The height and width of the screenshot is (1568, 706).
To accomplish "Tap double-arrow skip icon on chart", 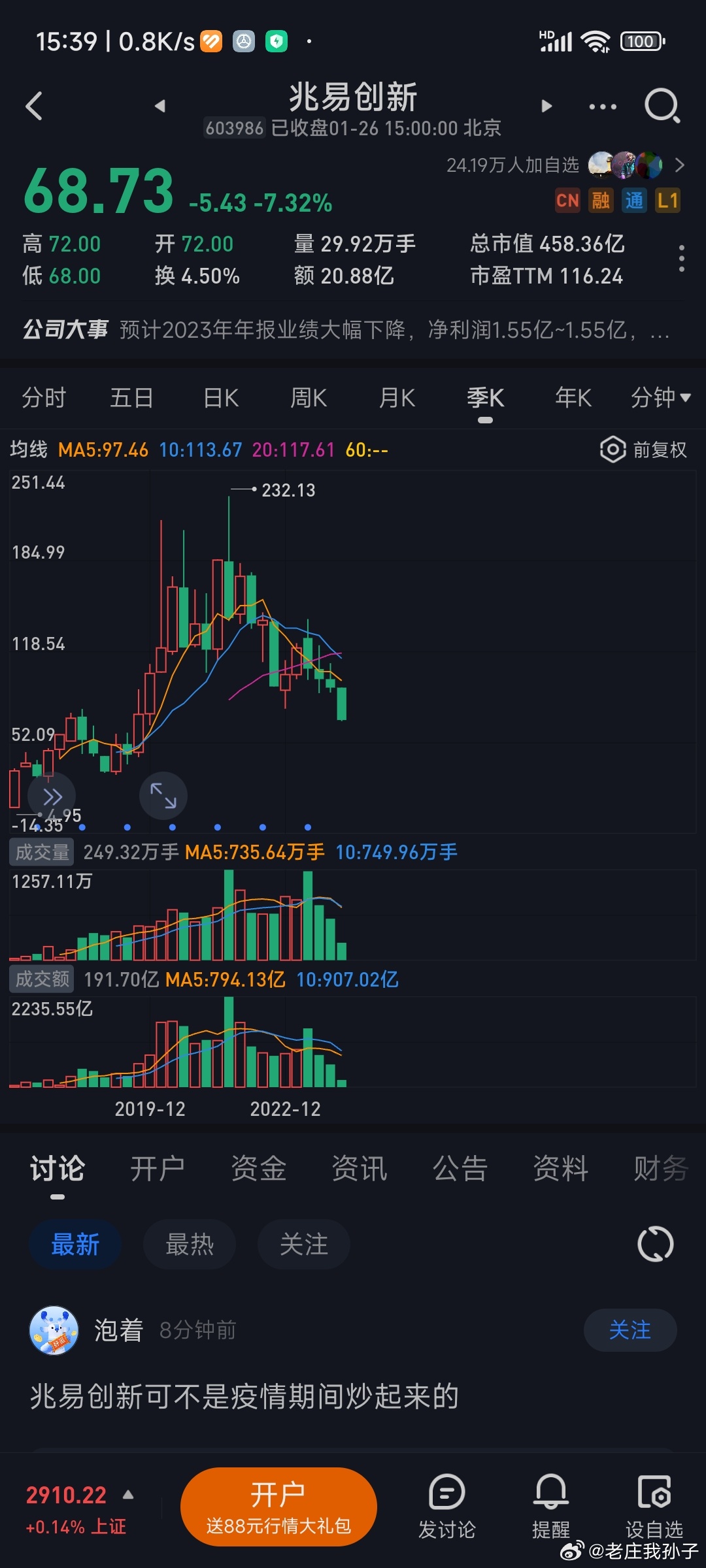I will pyautogui.click(x=52, y=796).
